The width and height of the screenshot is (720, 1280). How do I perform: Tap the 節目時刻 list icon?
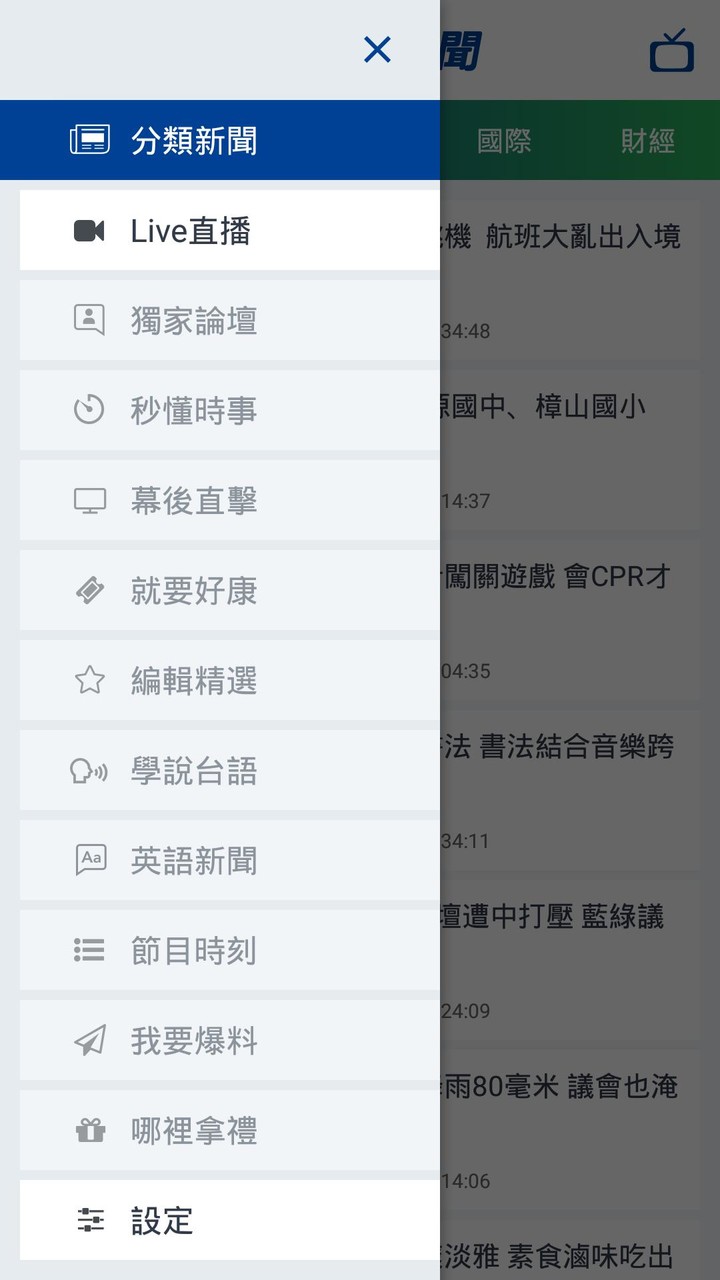click(x=91, y=951)
